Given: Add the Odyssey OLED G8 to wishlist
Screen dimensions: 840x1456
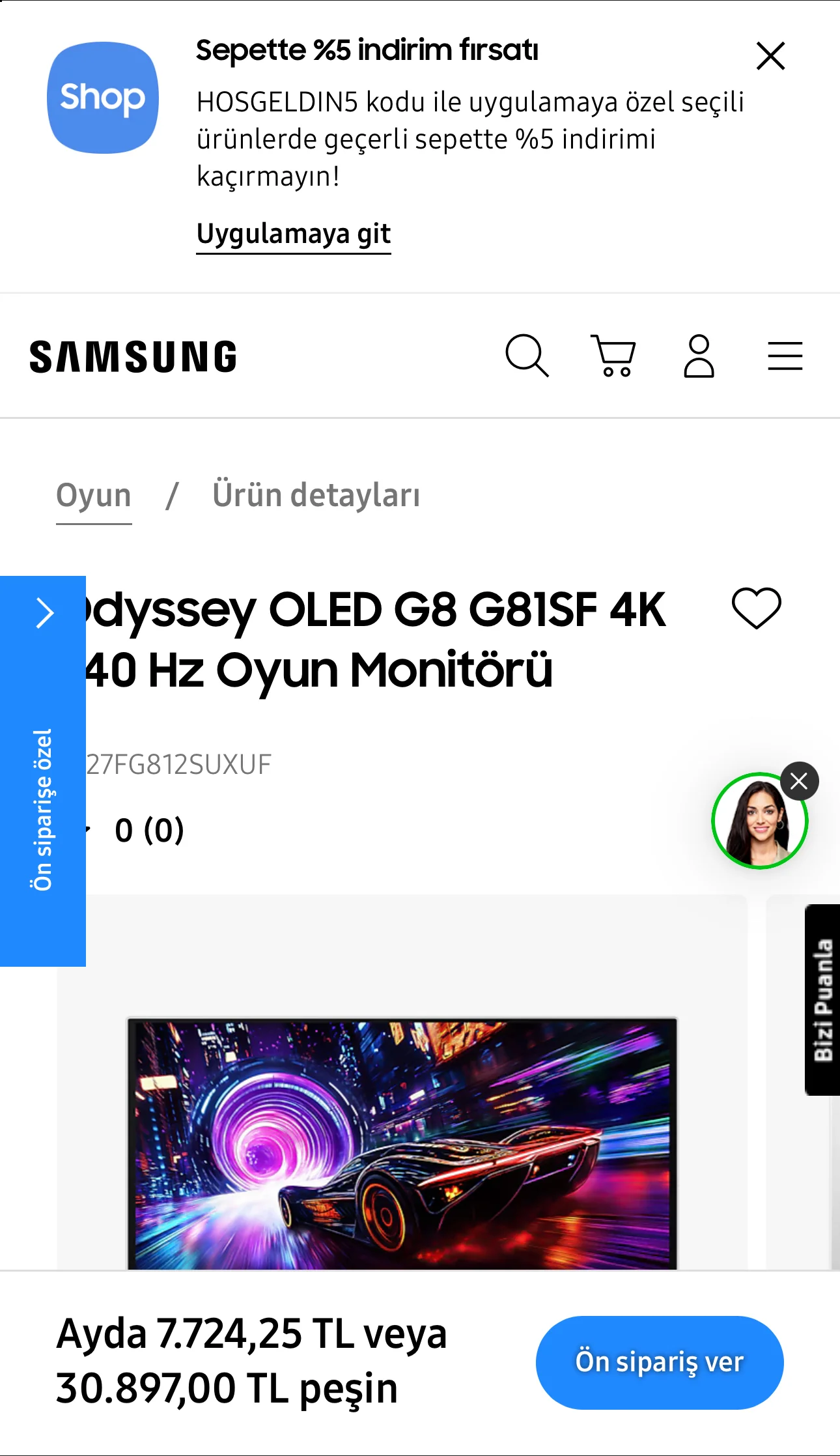Looking at the screenshot, I should click(x=756, y=608).
